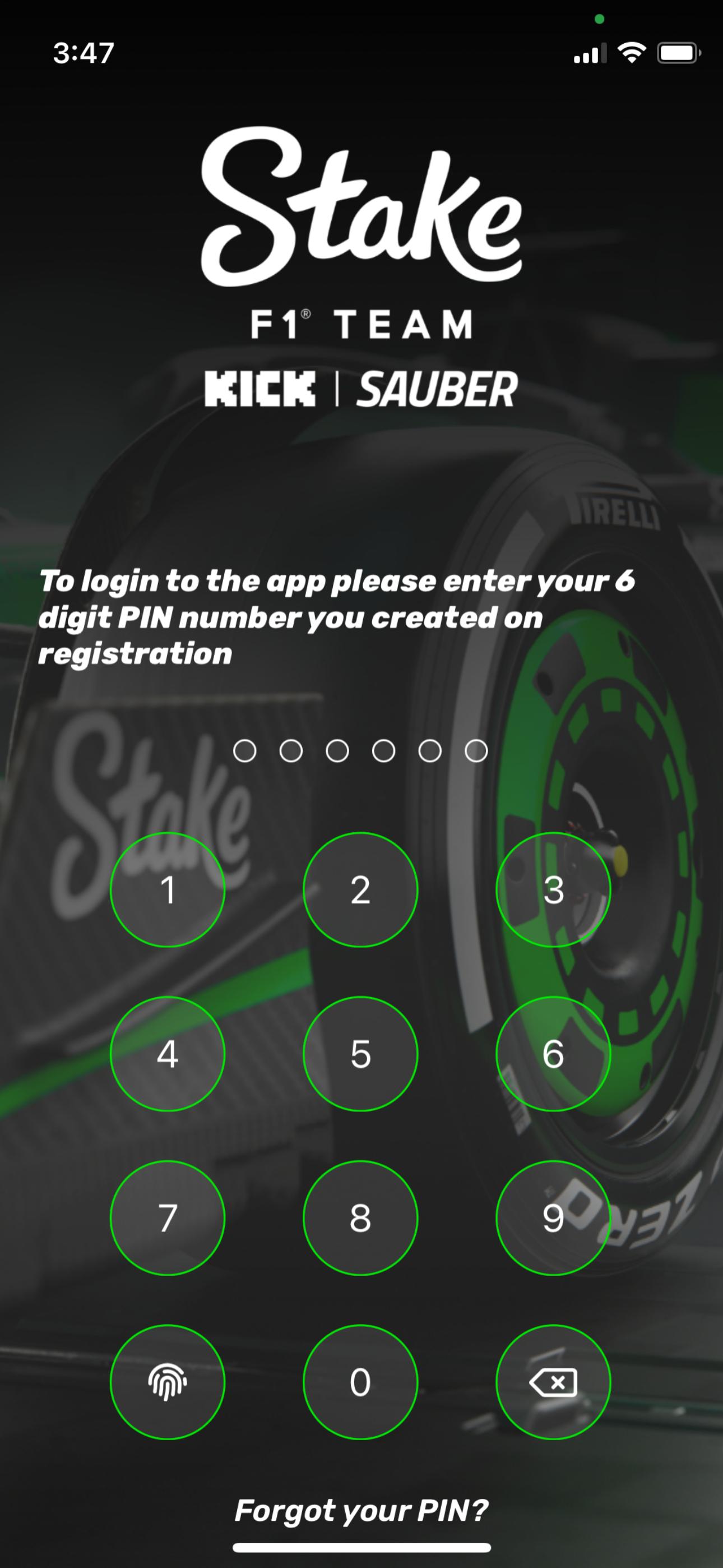The width and height of the screenshot is (723, 1568).
Task: Open the Forgot your PIN? link
Action: (x=361, y=1510)
